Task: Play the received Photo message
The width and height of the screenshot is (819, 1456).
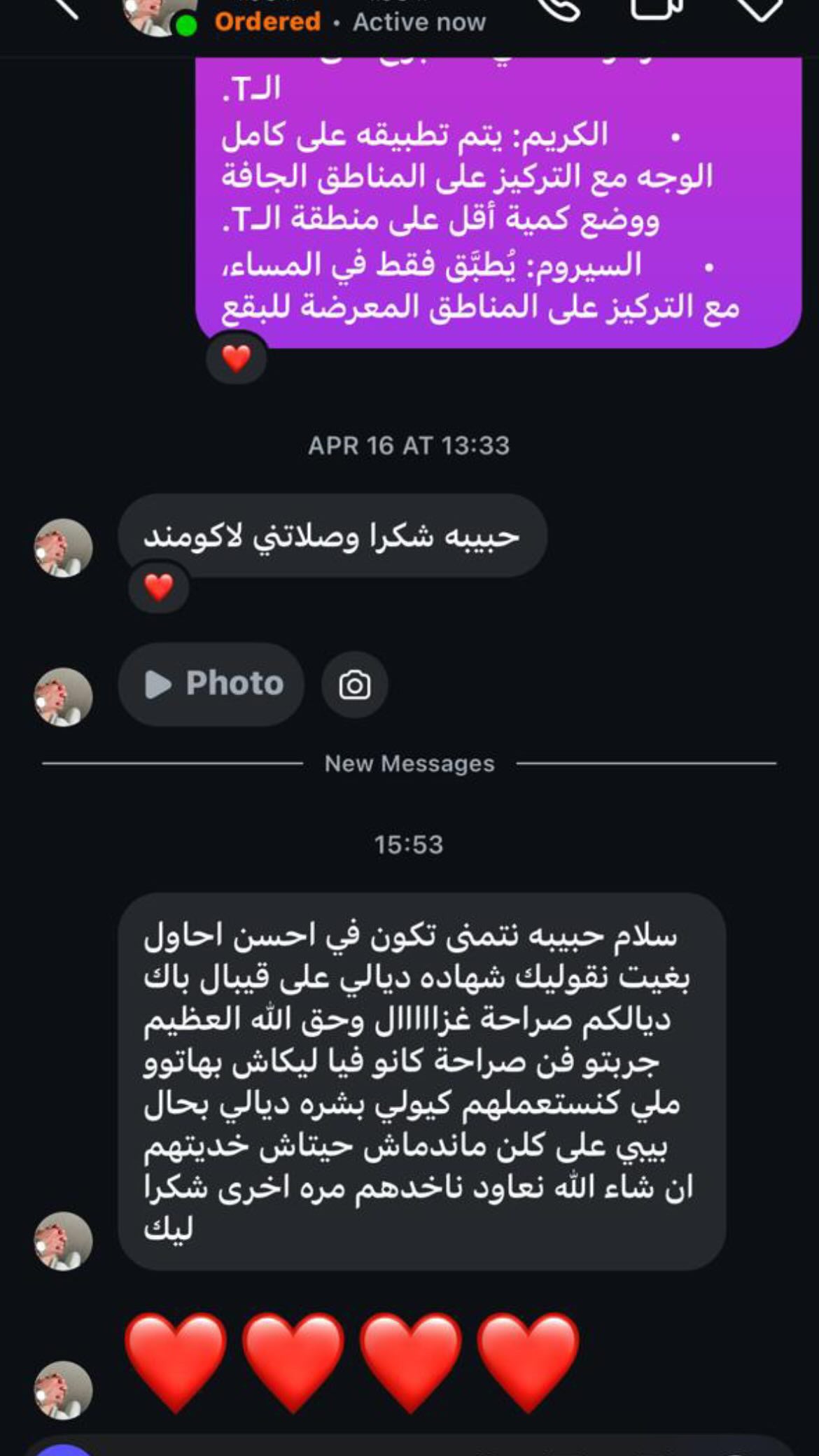Action: [211, 684]
